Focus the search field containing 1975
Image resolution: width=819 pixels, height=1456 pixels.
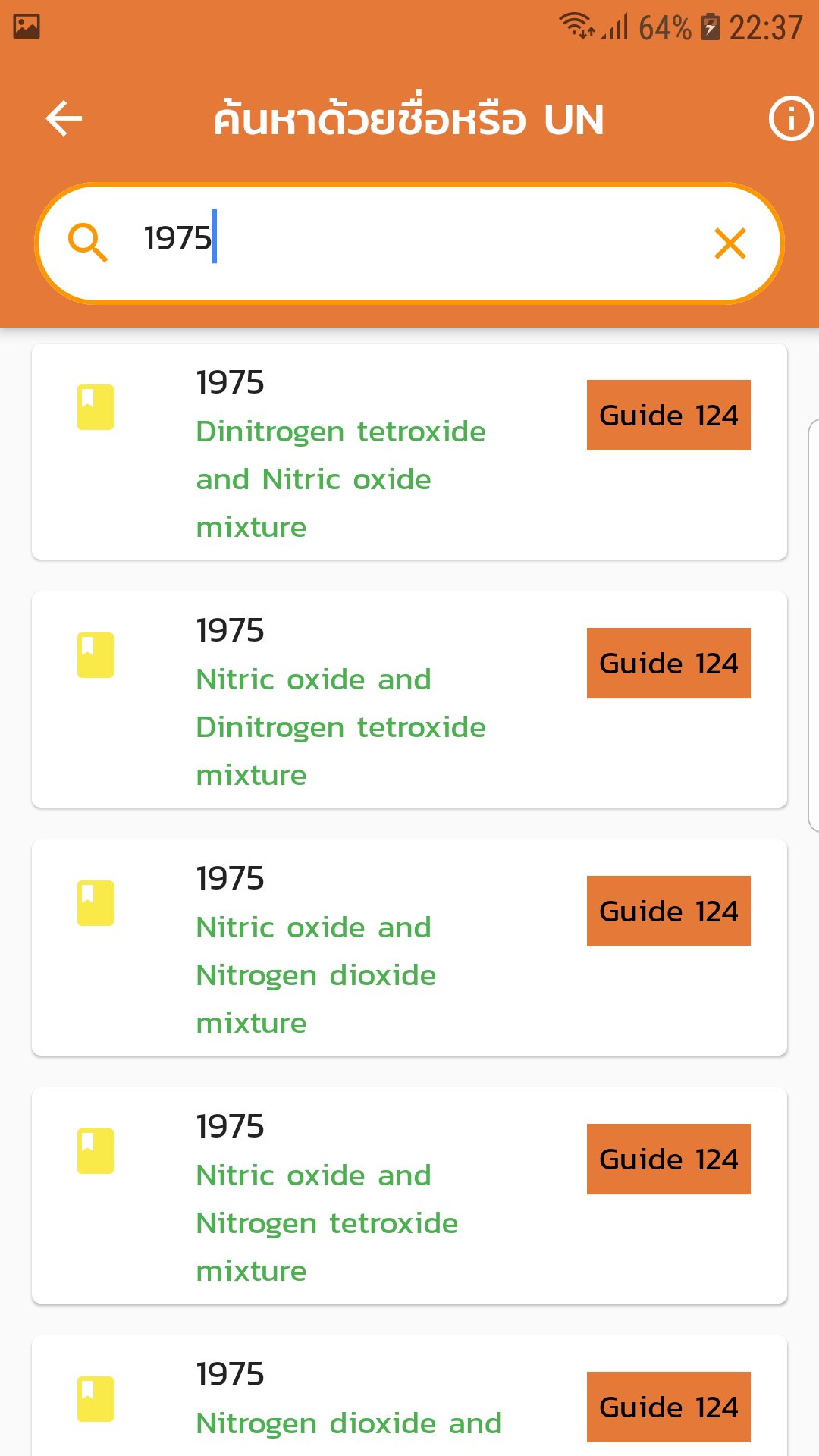click(x=409, y=243)
